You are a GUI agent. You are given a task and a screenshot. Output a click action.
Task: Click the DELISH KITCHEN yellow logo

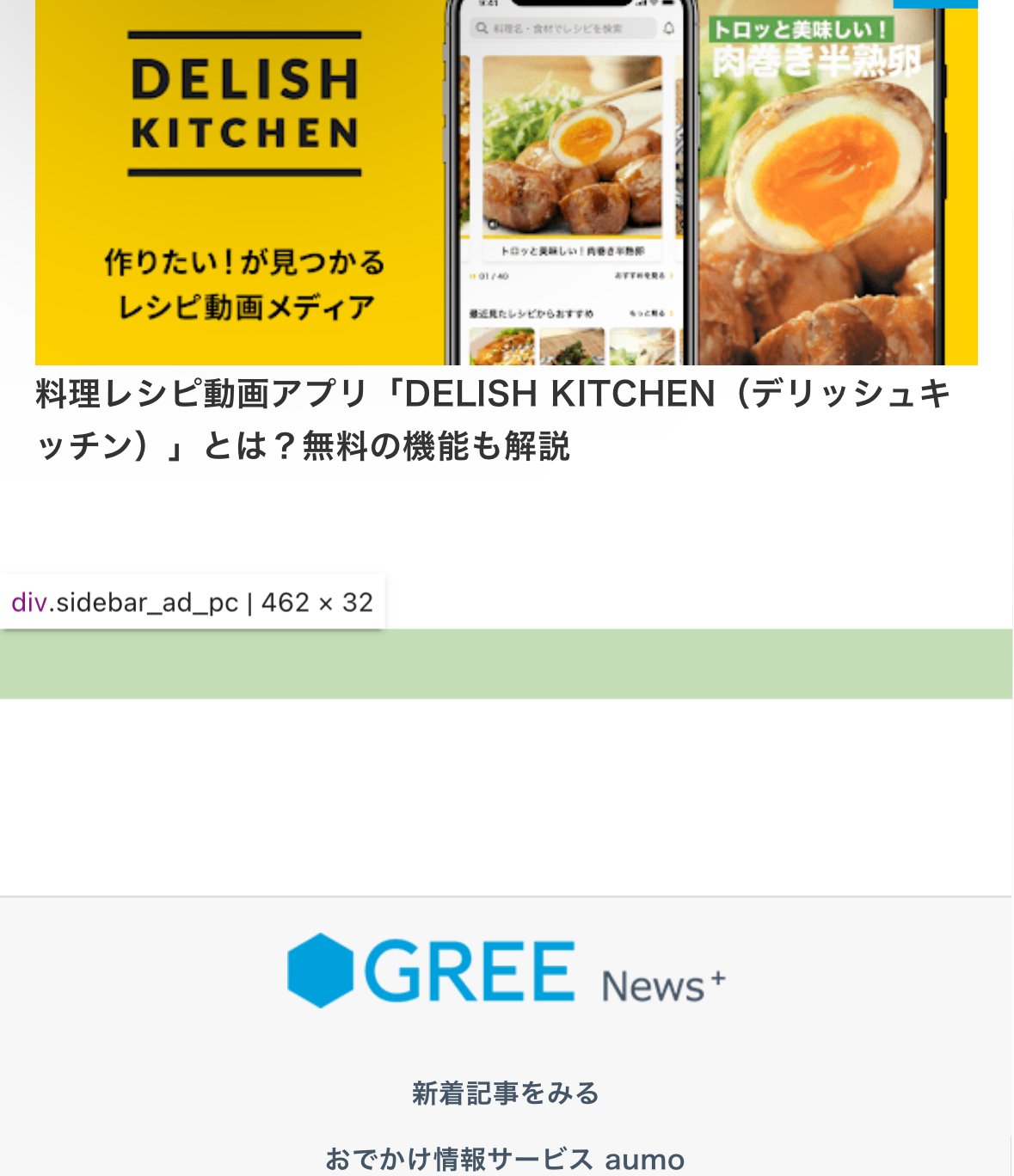tap(245, 103)
